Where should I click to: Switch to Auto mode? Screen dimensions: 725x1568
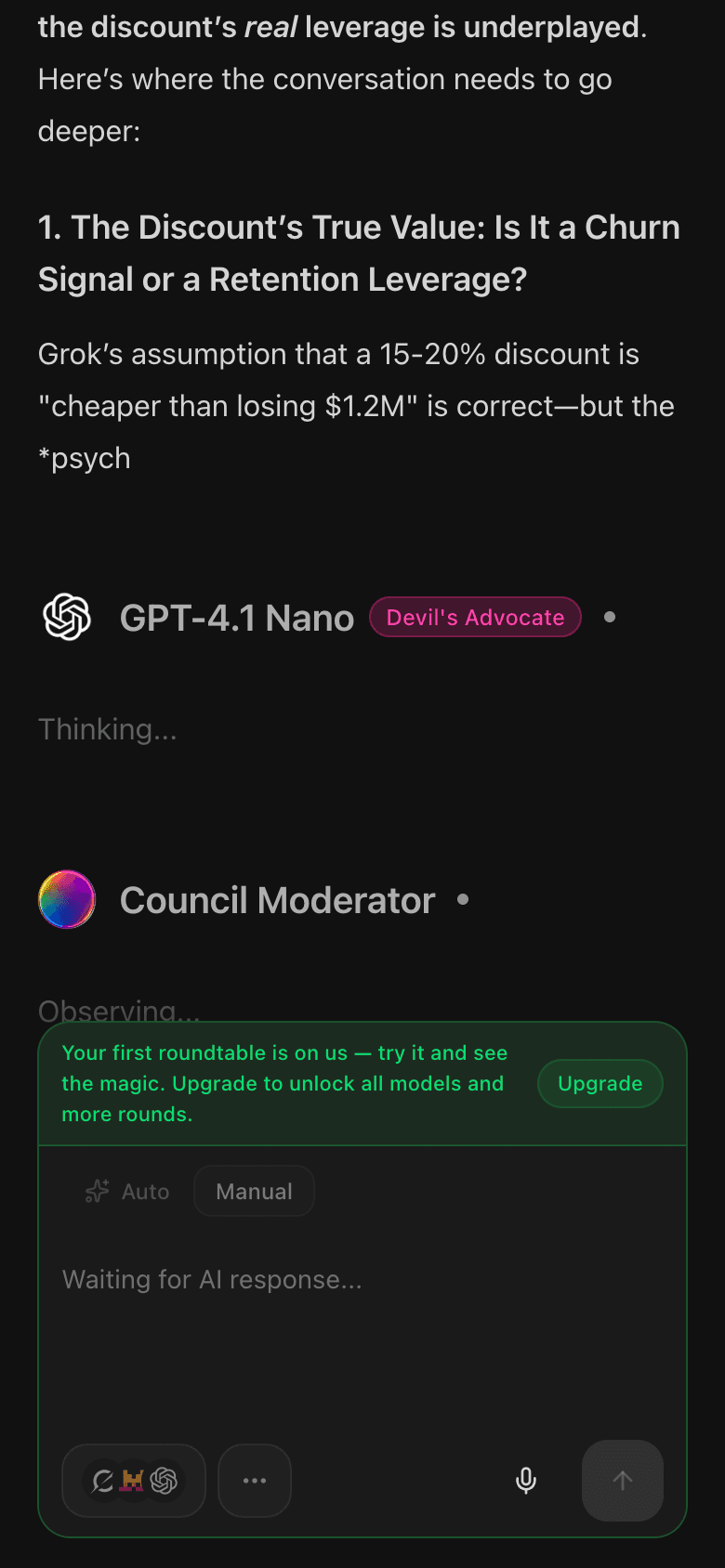click(127, 1191)
